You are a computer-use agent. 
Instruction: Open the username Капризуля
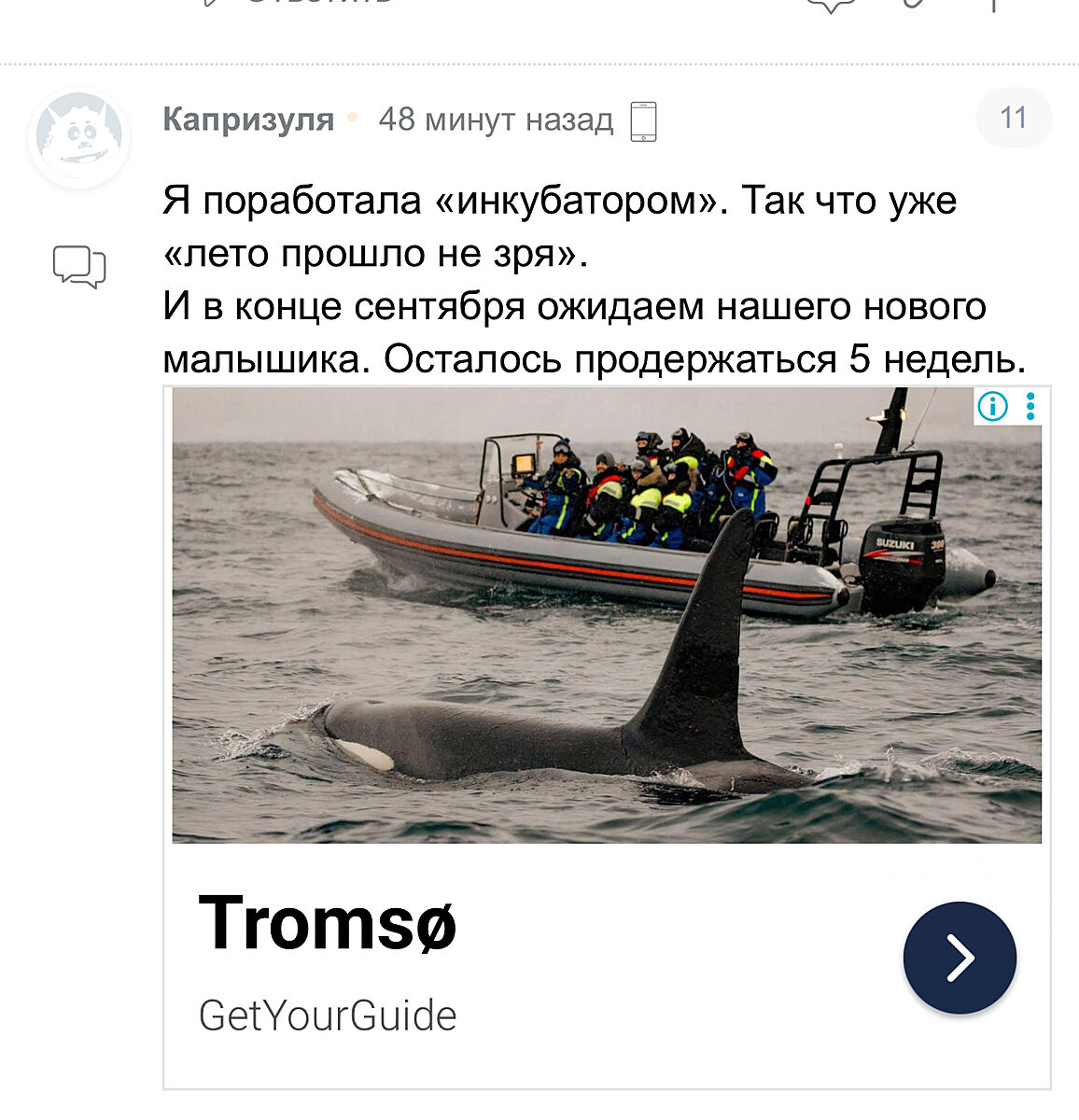[248, 119]
